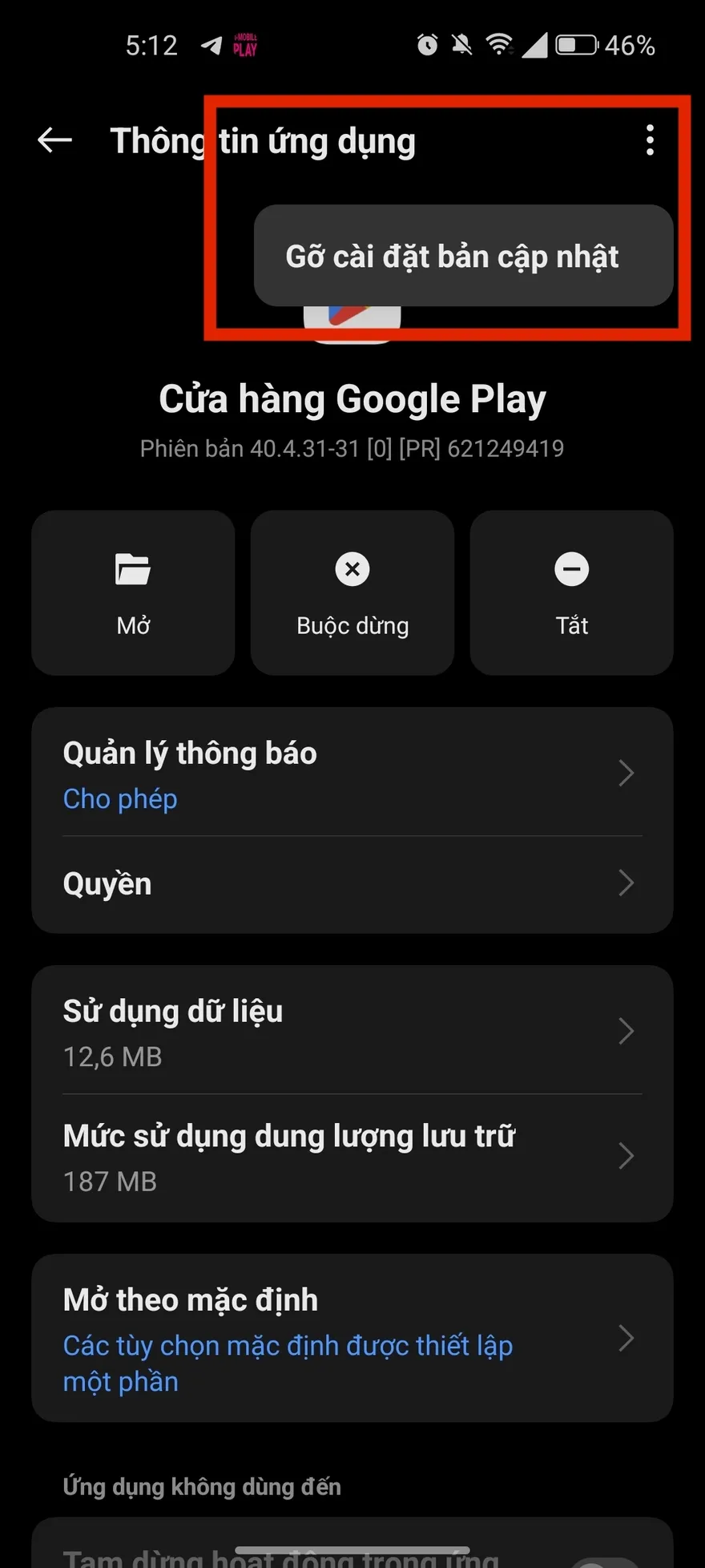Tap the muted notifications status icon
Viewport: 705px width, 1568px height.
(463, 46)
